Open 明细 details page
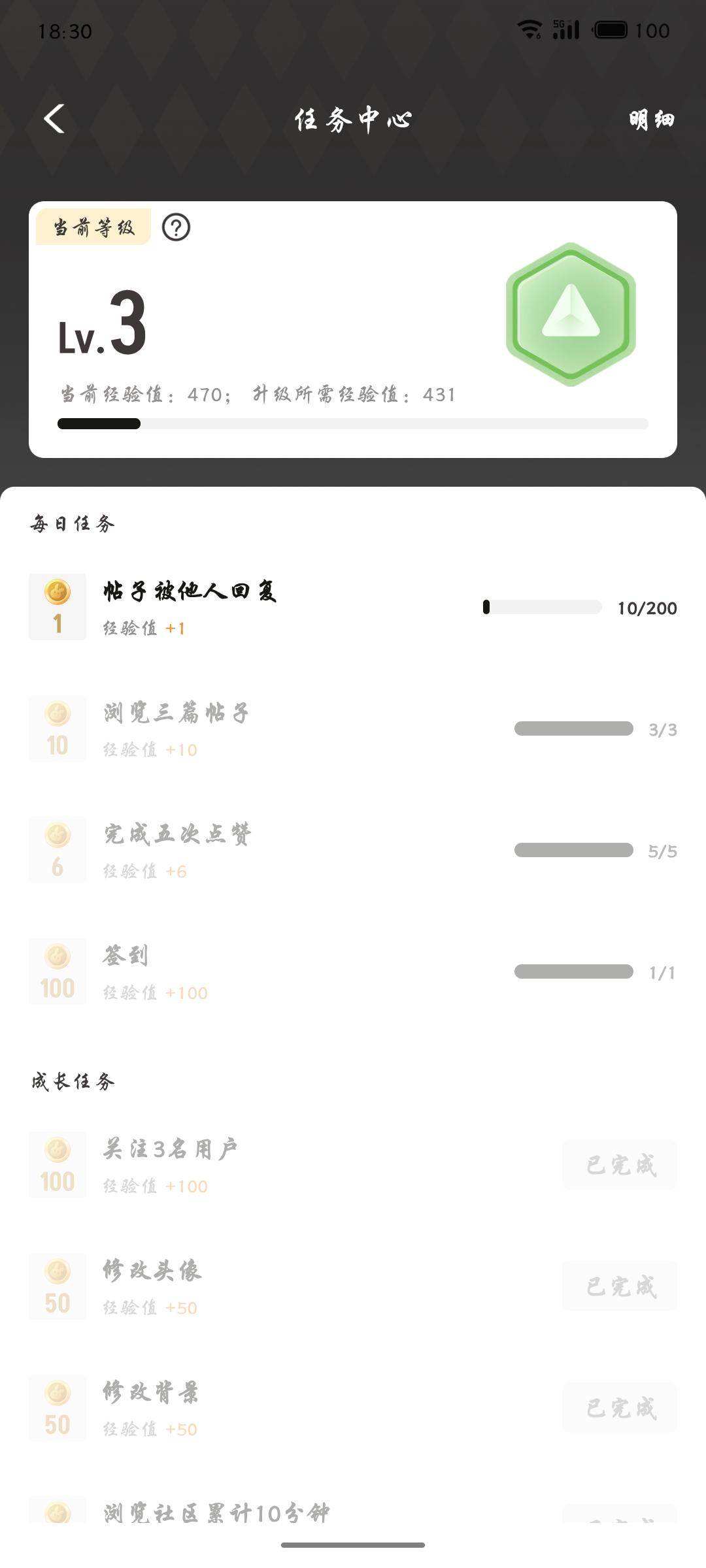Viewport: 706px width, 1568px height. coord(651,120)
